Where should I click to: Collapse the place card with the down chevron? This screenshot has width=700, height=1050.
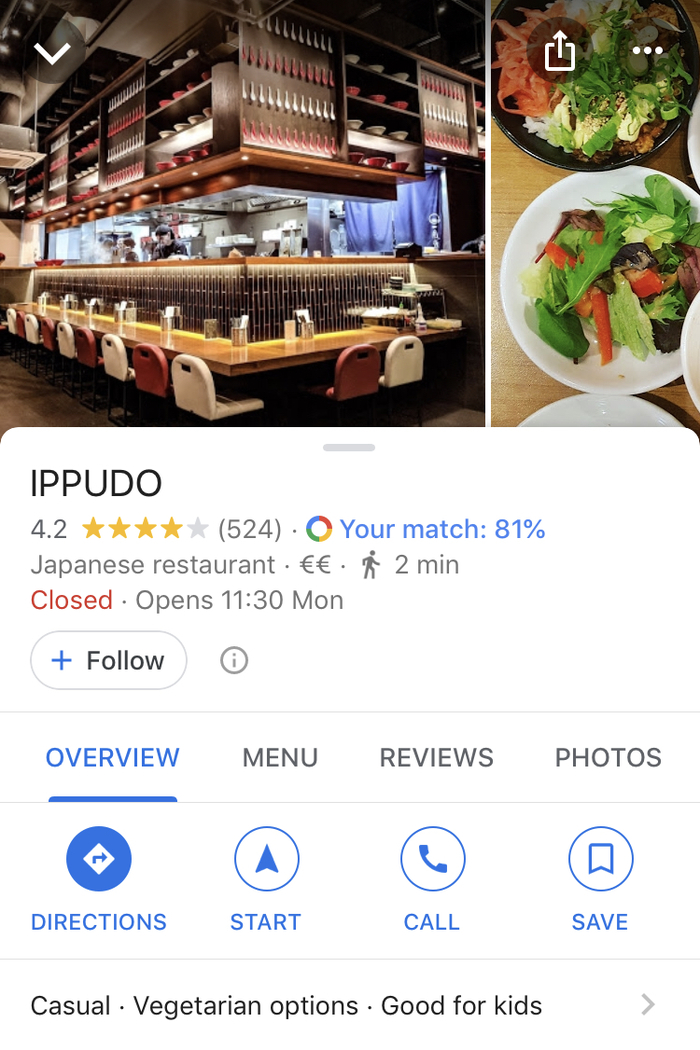pyautogui.click(x=52, y=52)
